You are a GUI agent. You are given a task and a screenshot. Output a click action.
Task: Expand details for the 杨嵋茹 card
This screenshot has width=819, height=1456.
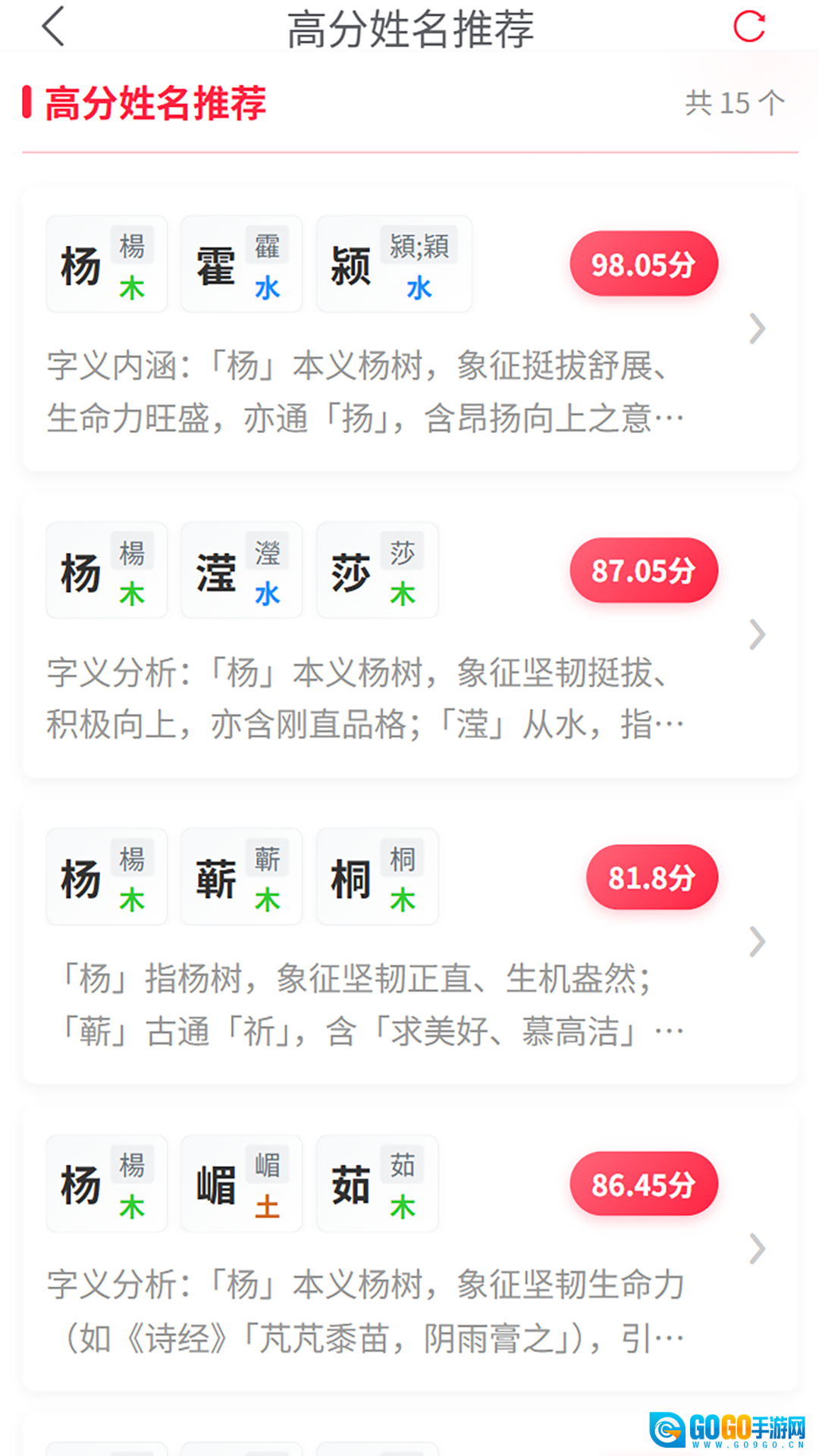pos(755,1250)
